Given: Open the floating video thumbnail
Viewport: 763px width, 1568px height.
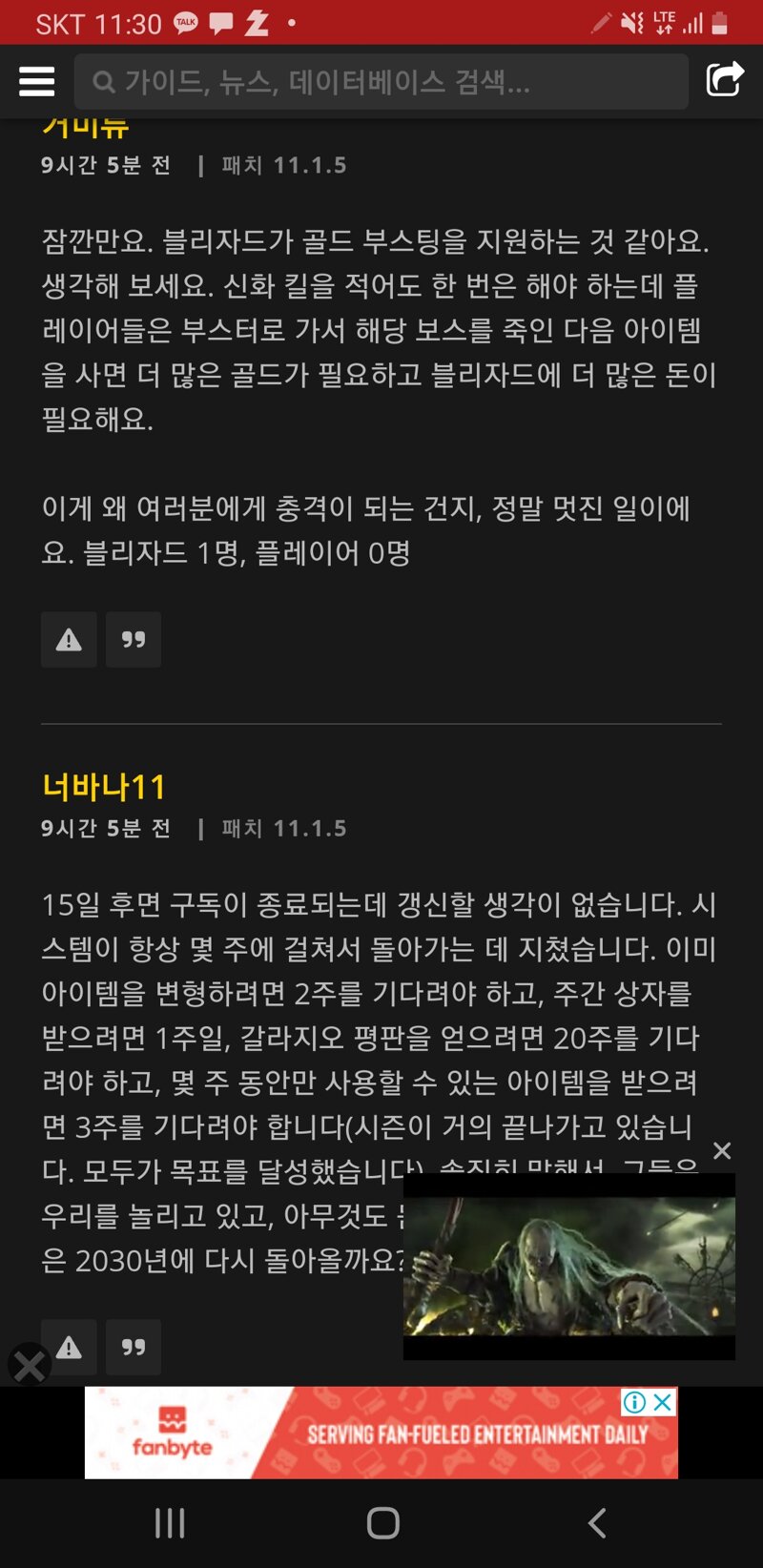Looking at the screenshot, I should [x=568, y=1266].
